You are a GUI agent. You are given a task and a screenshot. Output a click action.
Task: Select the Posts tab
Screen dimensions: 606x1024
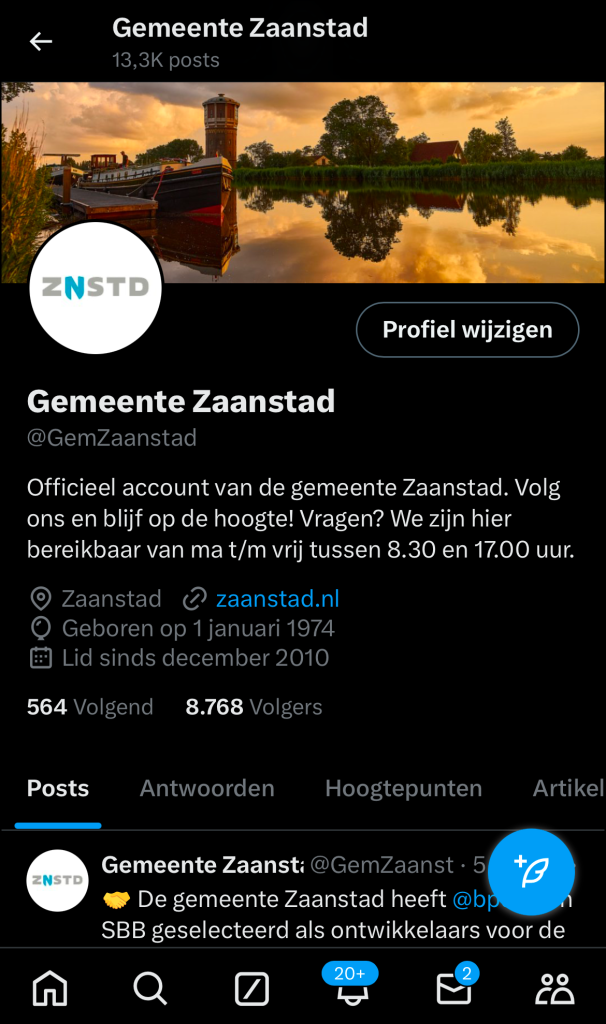click(58, 788)
